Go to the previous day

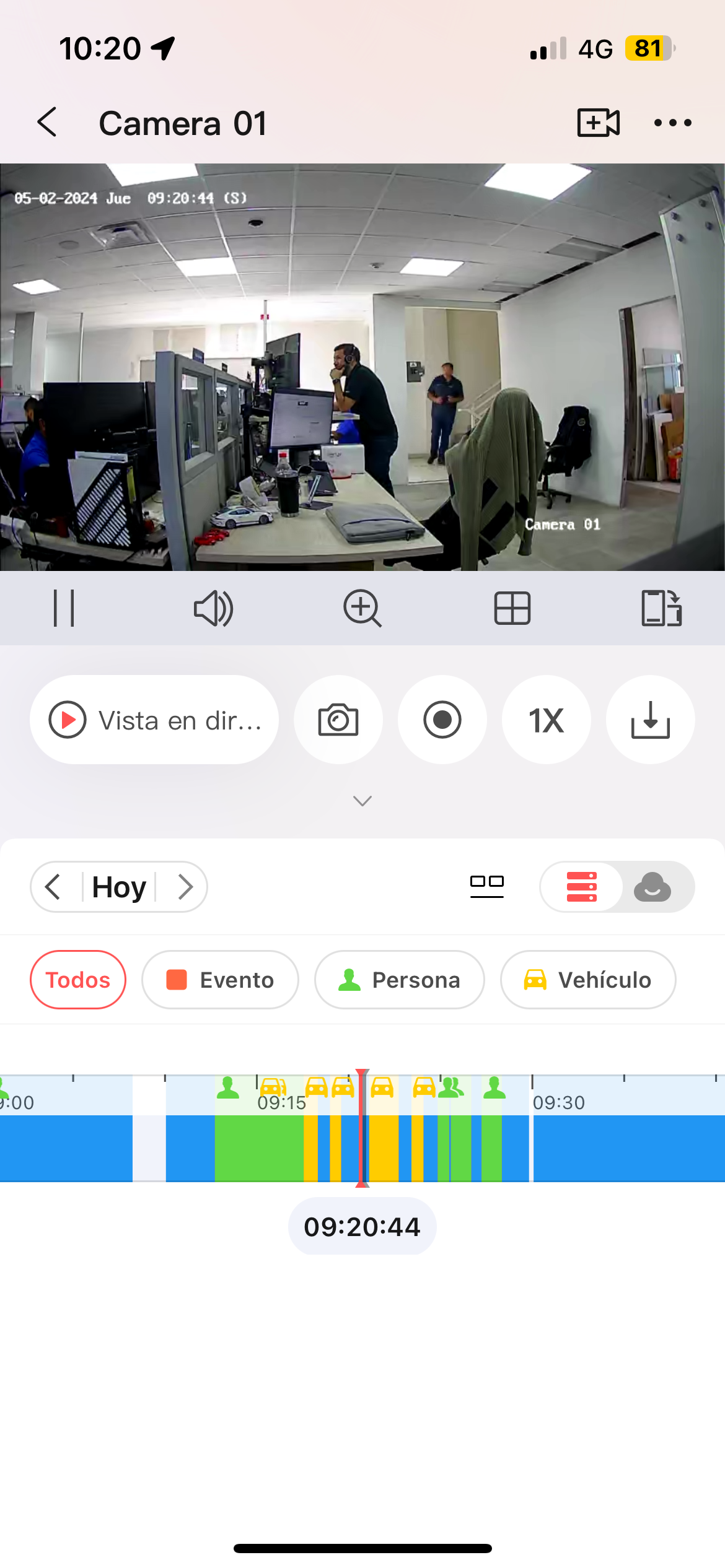pyautogui.click(x=53, y=887)
